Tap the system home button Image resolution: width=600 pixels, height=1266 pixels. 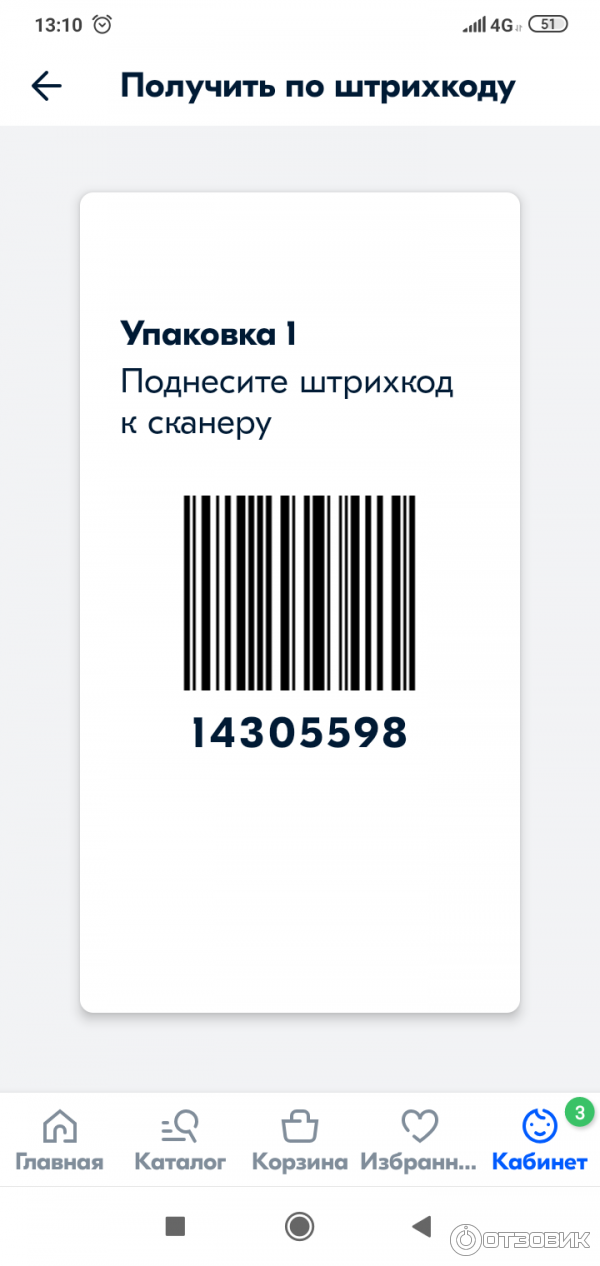(x=299, y=1226)
